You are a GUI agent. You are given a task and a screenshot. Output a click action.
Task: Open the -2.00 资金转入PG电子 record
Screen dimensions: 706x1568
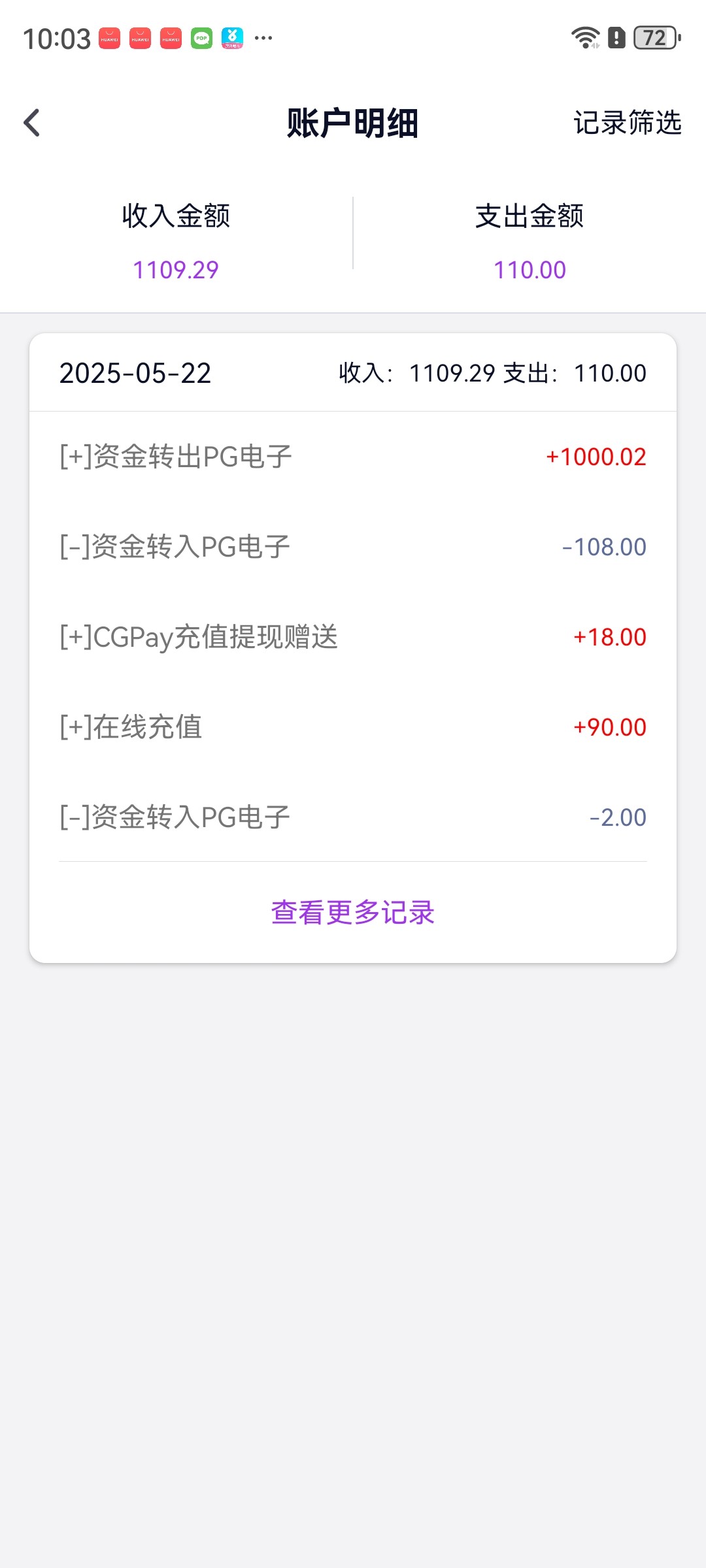(353, 817)
